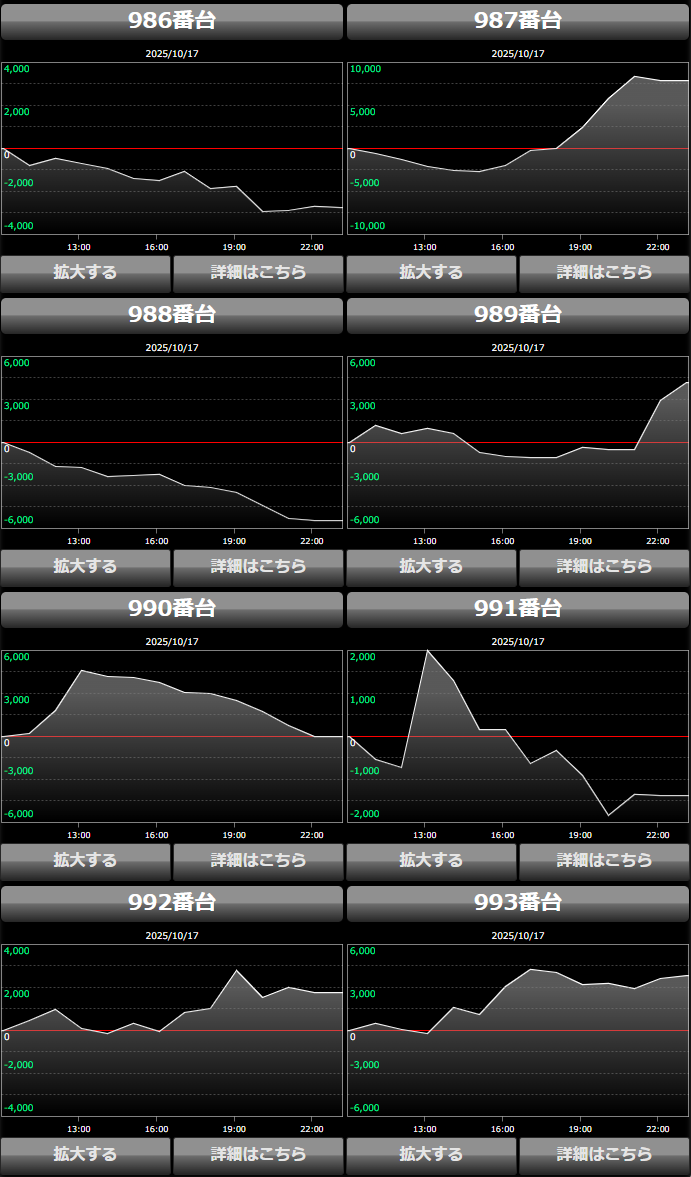The width and height of the screenshot is (691, 1177).
Task: Tap 拡大する for 991番台
Action: (432, 860)
